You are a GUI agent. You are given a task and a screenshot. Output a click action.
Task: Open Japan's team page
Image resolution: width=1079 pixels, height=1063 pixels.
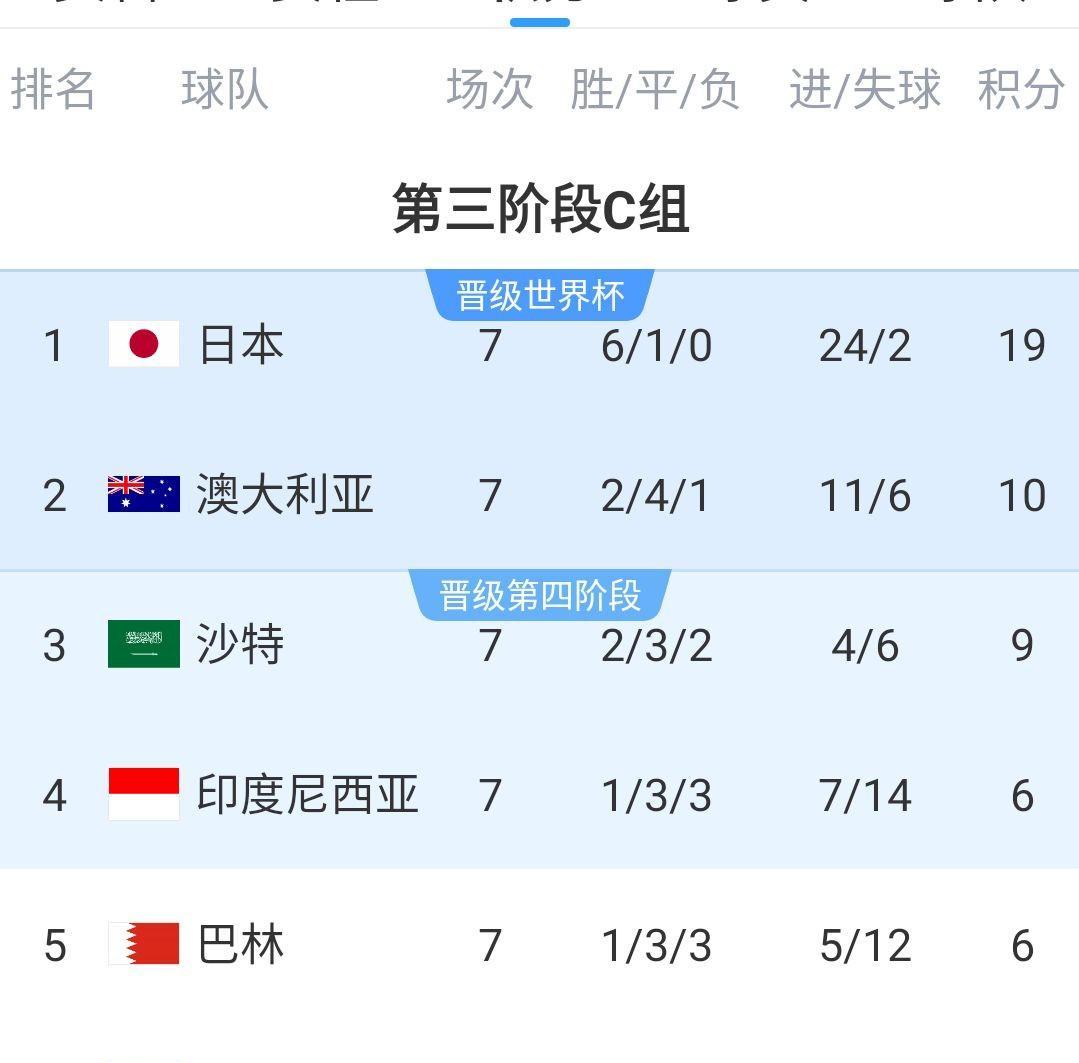pyautogui.click(x=241, y=345)
